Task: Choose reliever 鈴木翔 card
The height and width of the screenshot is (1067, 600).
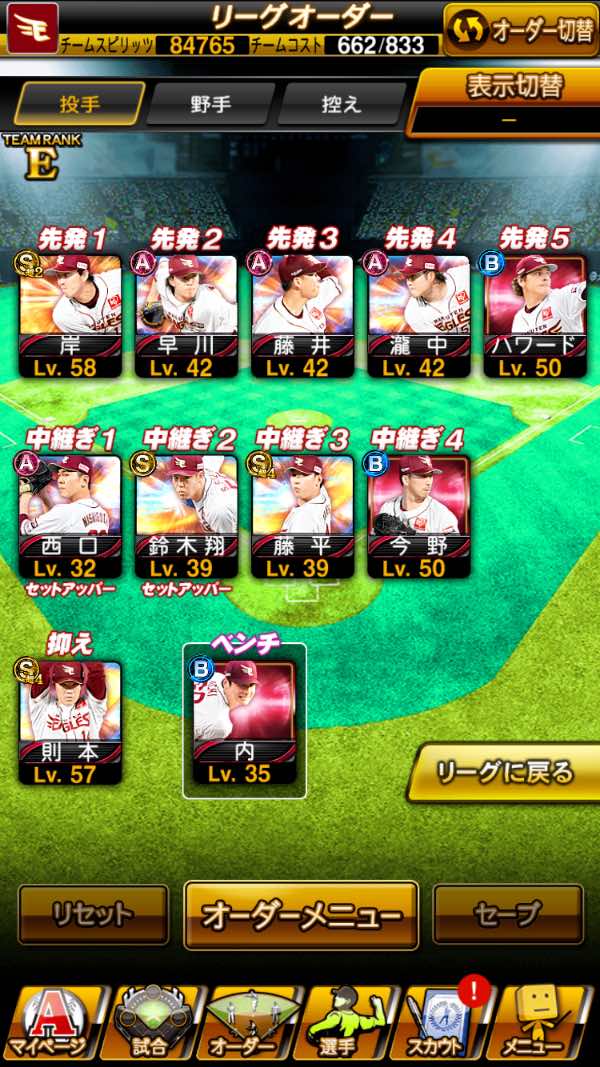Action: 186,517
